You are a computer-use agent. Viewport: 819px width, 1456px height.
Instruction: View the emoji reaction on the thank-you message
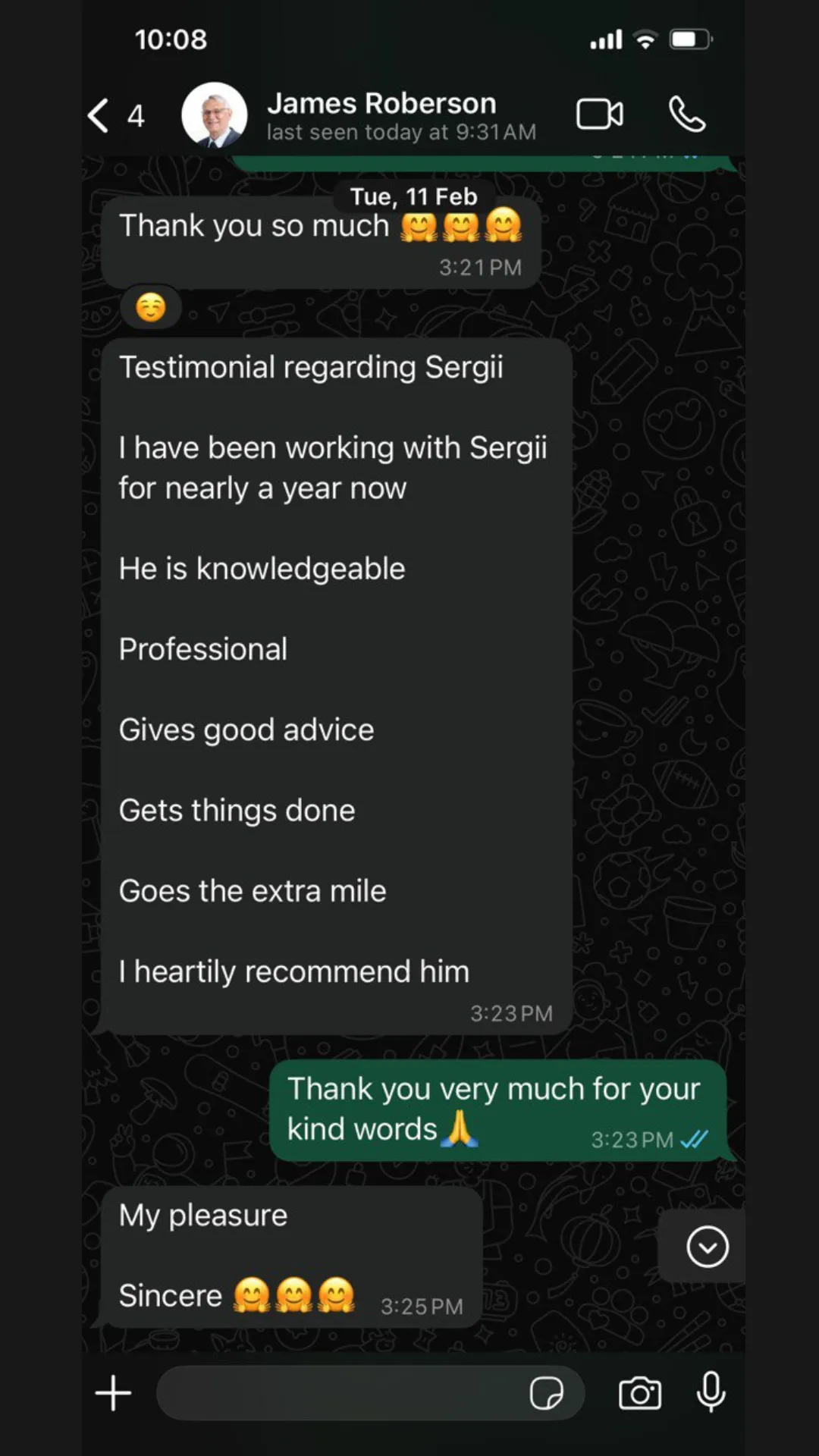(x=151, y=308)
